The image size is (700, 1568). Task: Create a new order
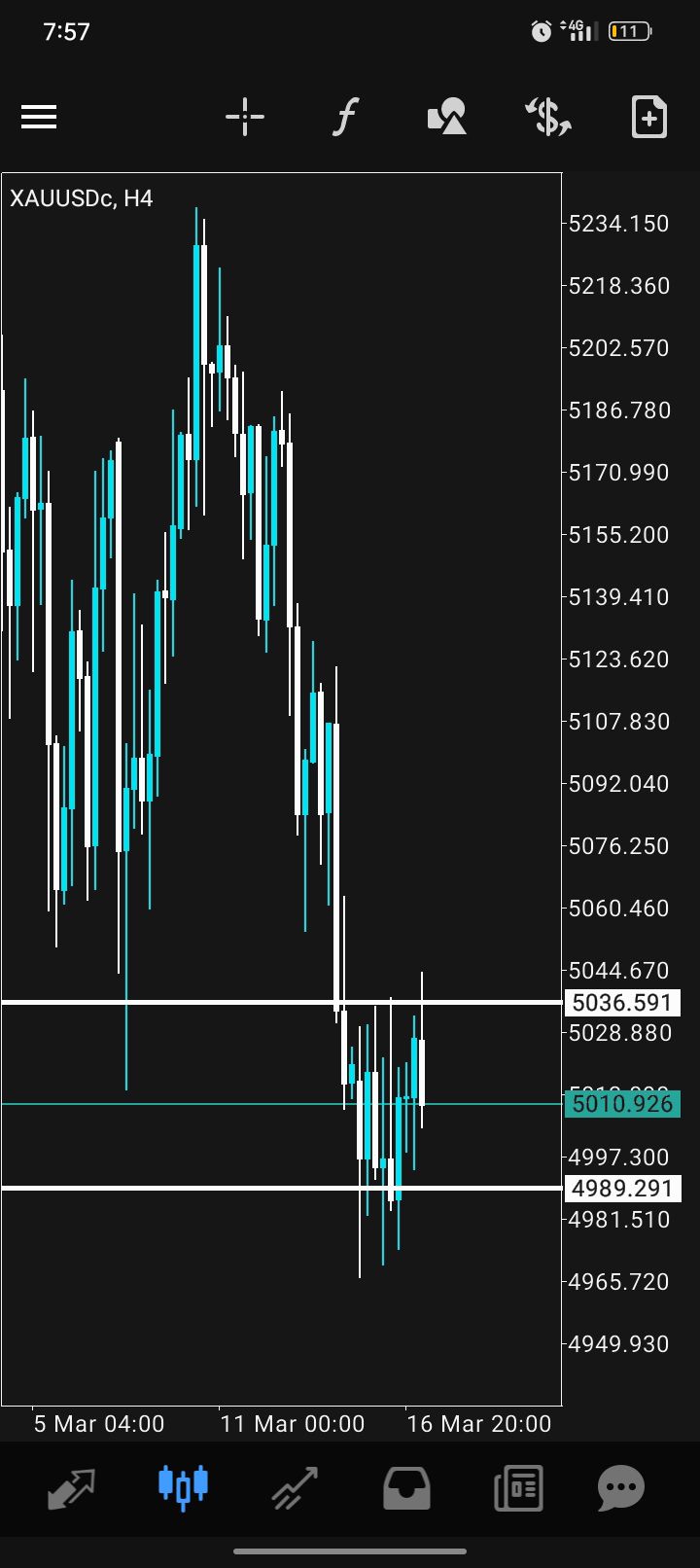tap(648, 118)
